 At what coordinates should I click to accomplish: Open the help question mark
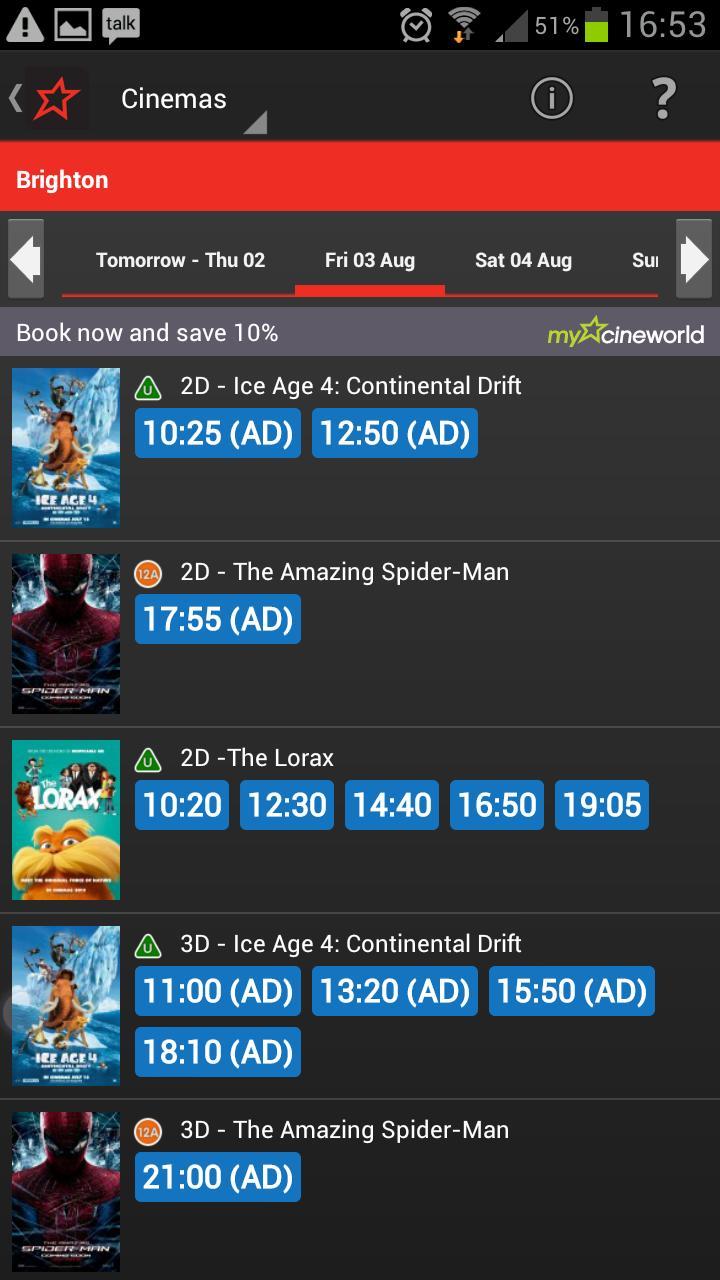[x=663, y=98]
